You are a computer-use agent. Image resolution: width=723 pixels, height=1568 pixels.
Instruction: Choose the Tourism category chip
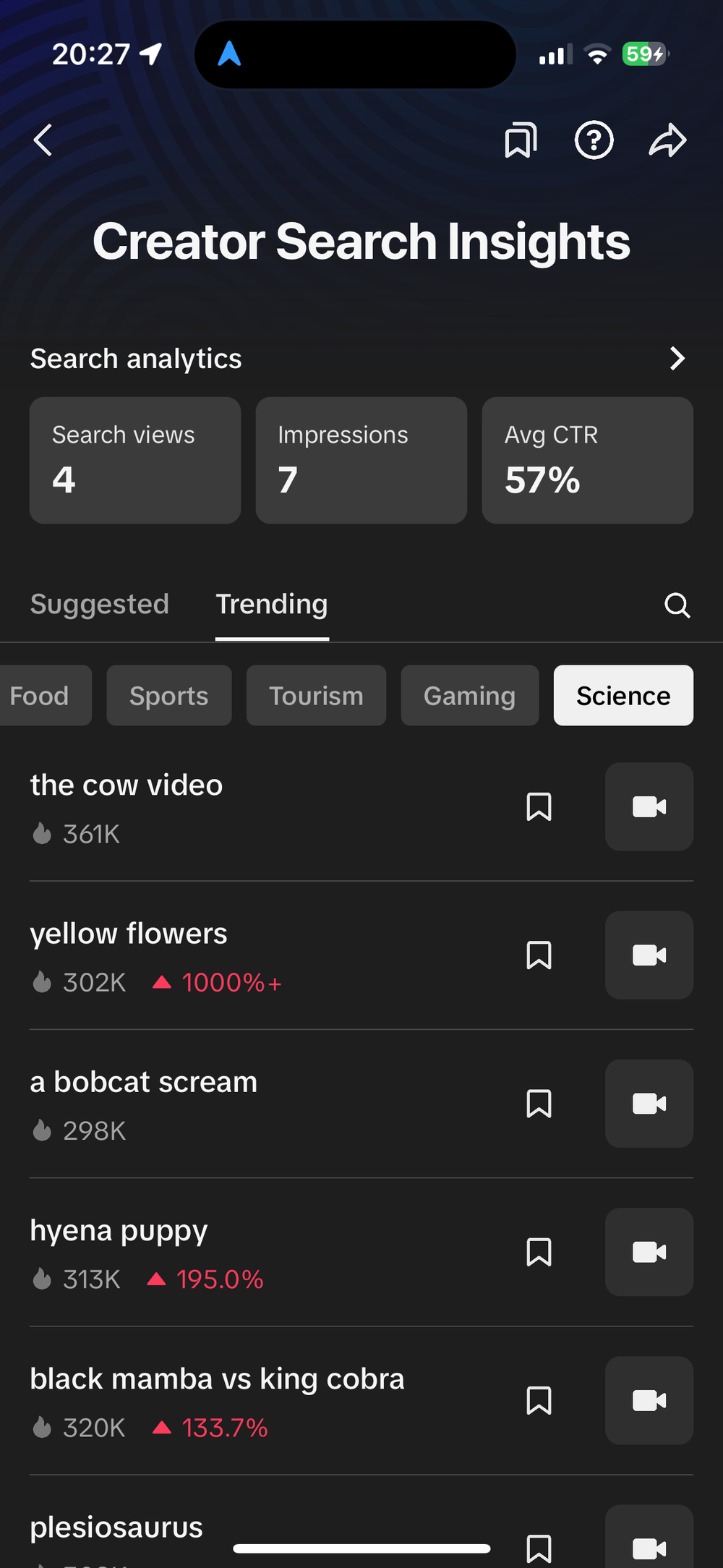316,695
